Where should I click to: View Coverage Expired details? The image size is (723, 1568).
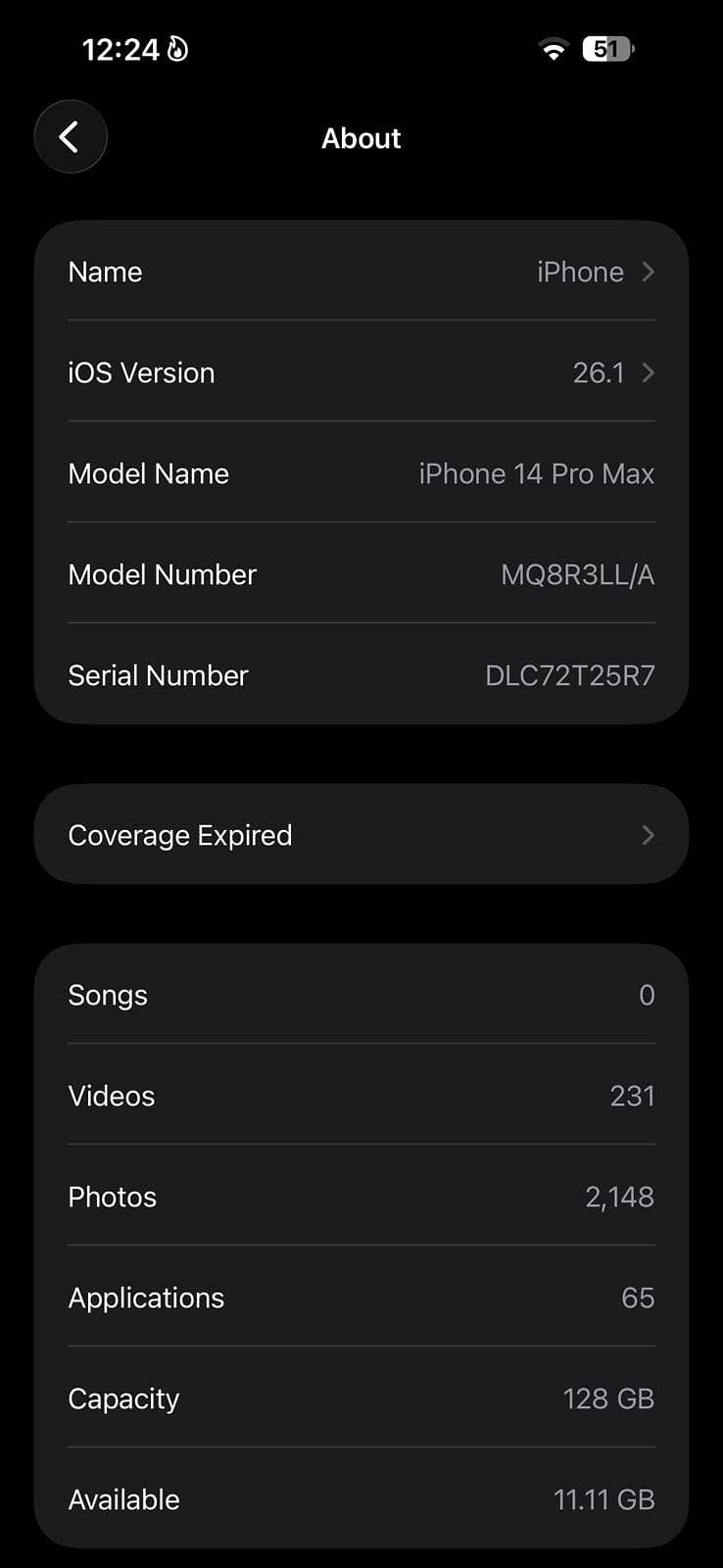(361, 835)
